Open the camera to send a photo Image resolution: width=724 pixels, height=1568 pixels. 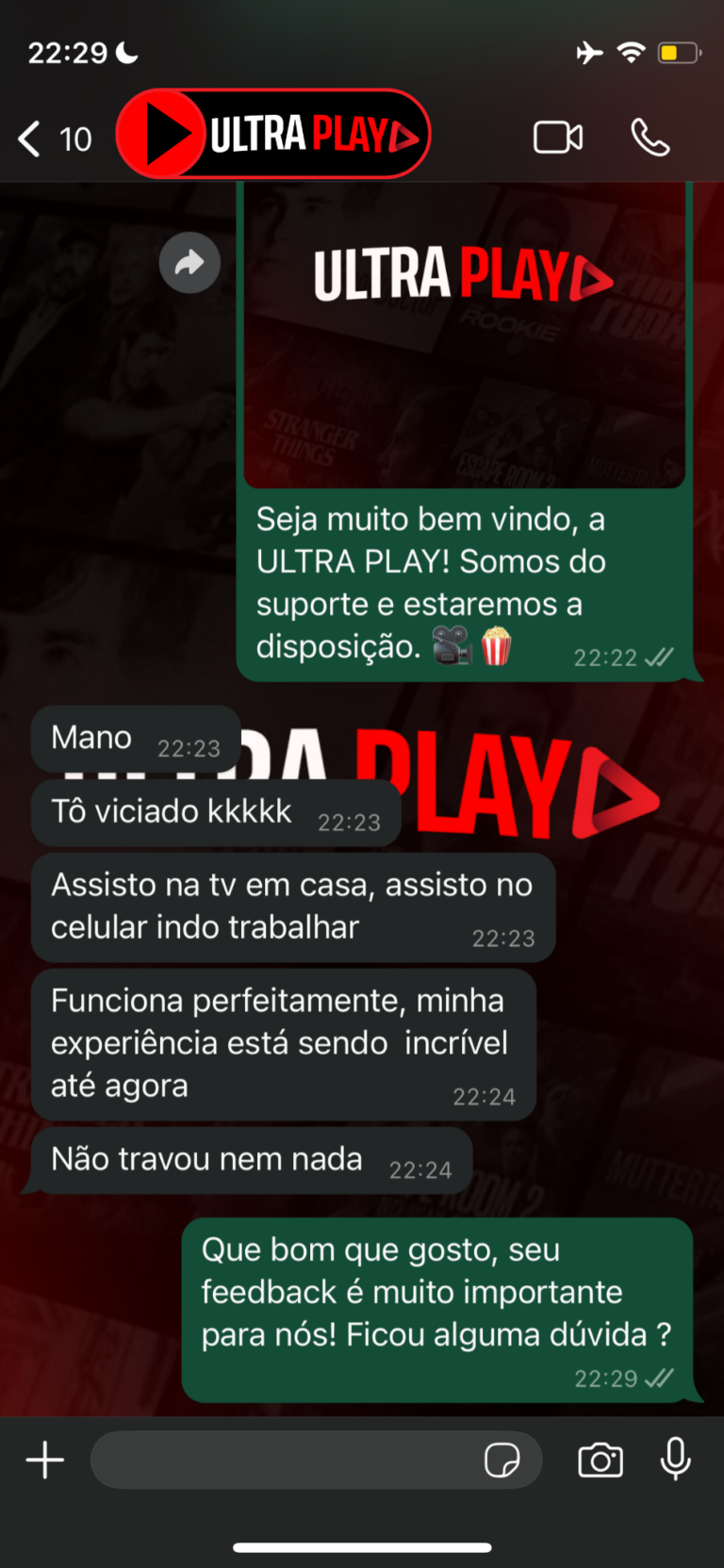point(601,1461)
